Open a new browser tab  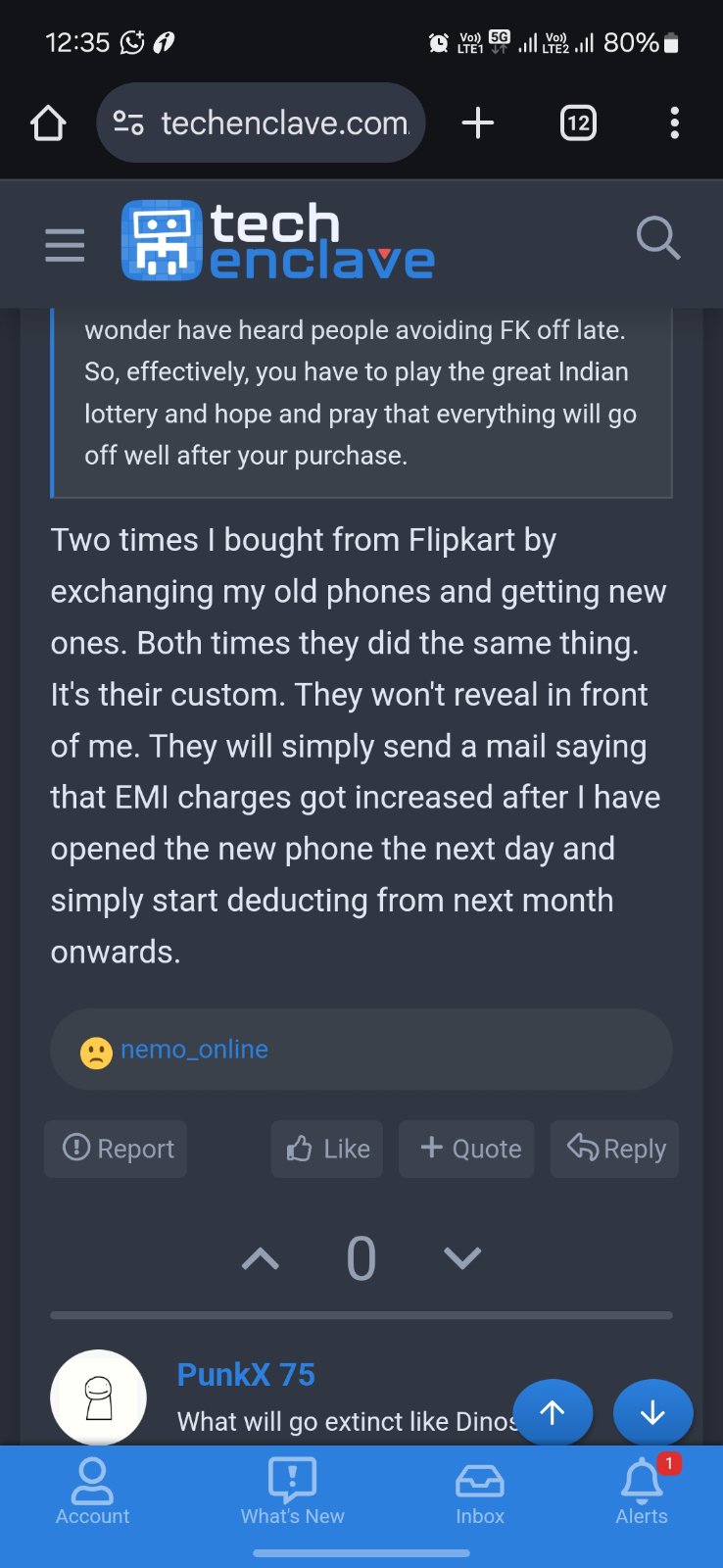coord(477,123)
